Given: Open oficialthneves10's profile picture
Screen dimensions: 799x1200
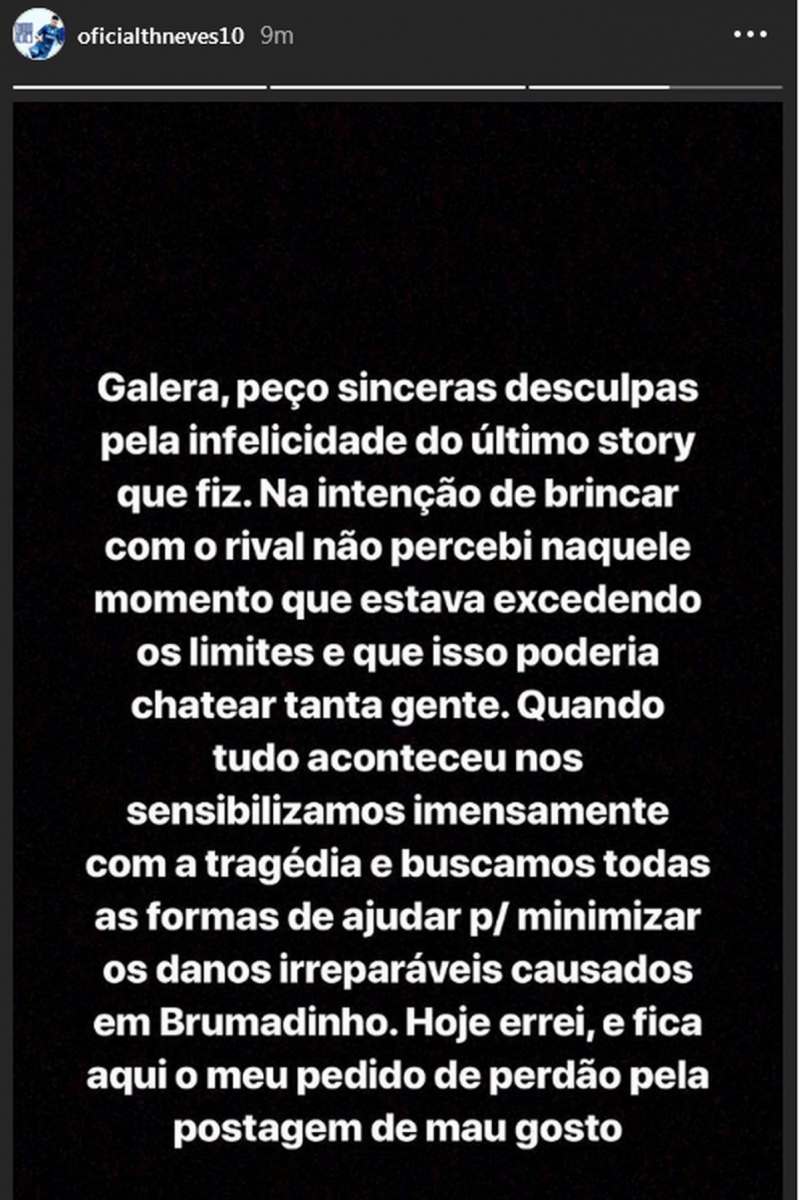Looking at the screenshot, I should (x=38, y=34).
